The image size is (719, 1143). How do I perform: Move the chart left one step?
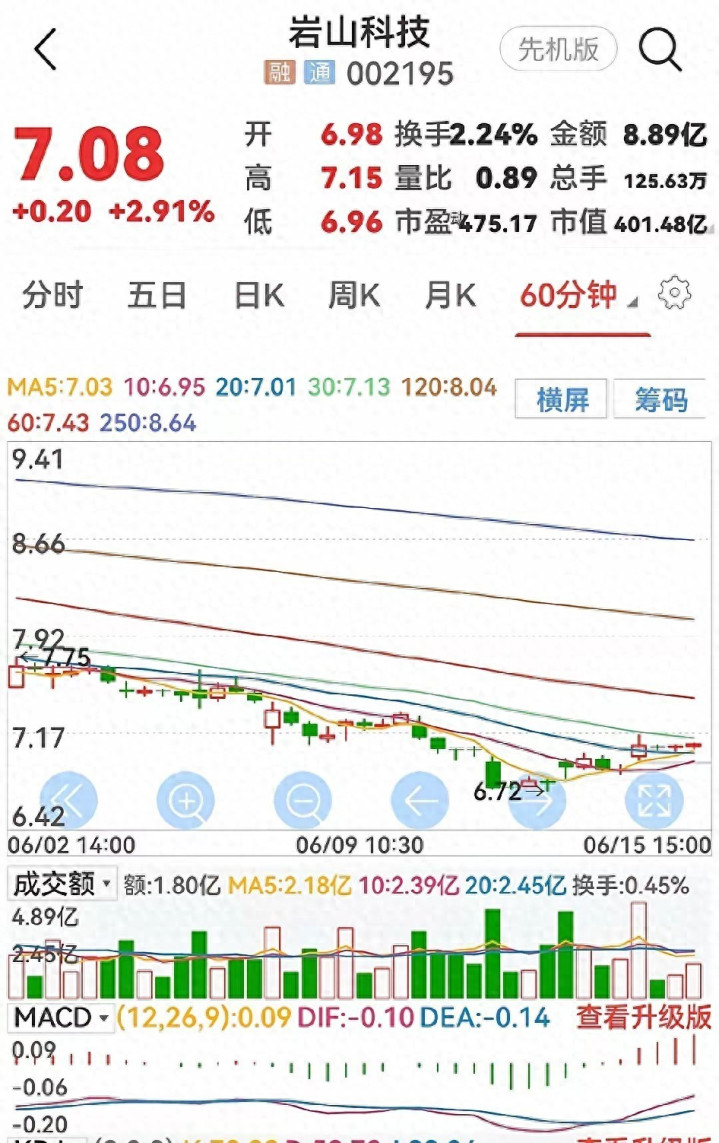point(420,800)
